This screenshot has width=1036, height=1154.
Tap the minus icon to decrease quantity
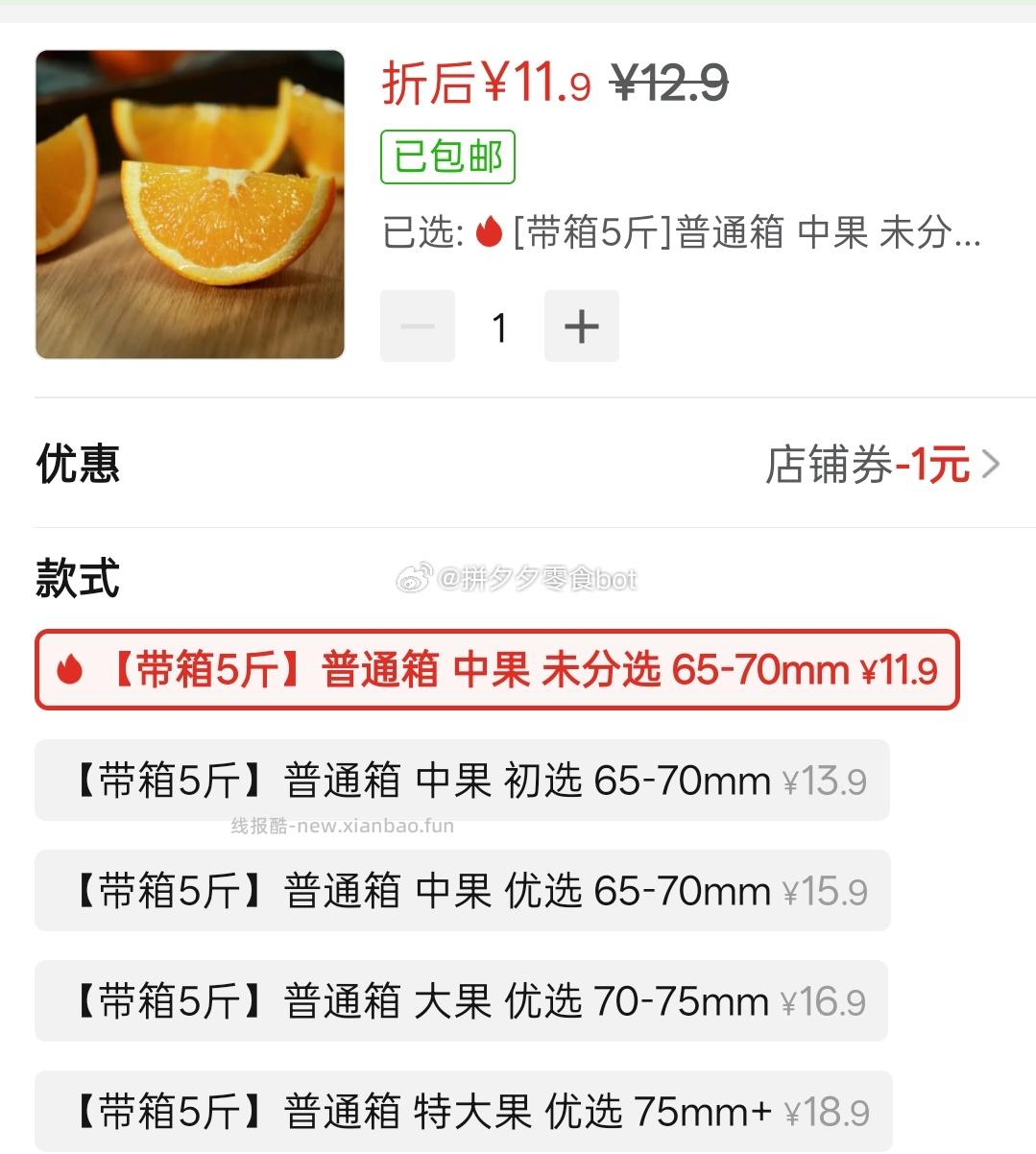click(417, 325)
